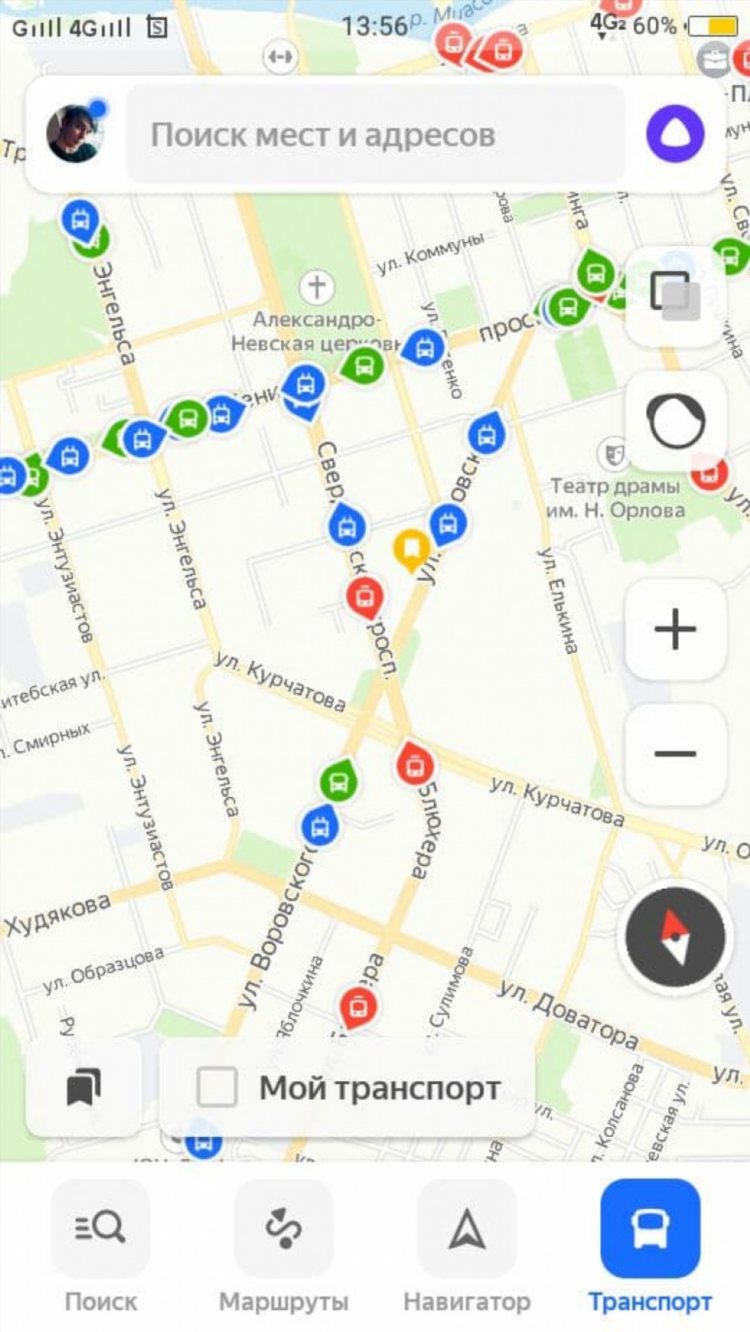This screenshot has height=1332, width=750.
Task: Open the map layers selector
Action: (674, 296)
